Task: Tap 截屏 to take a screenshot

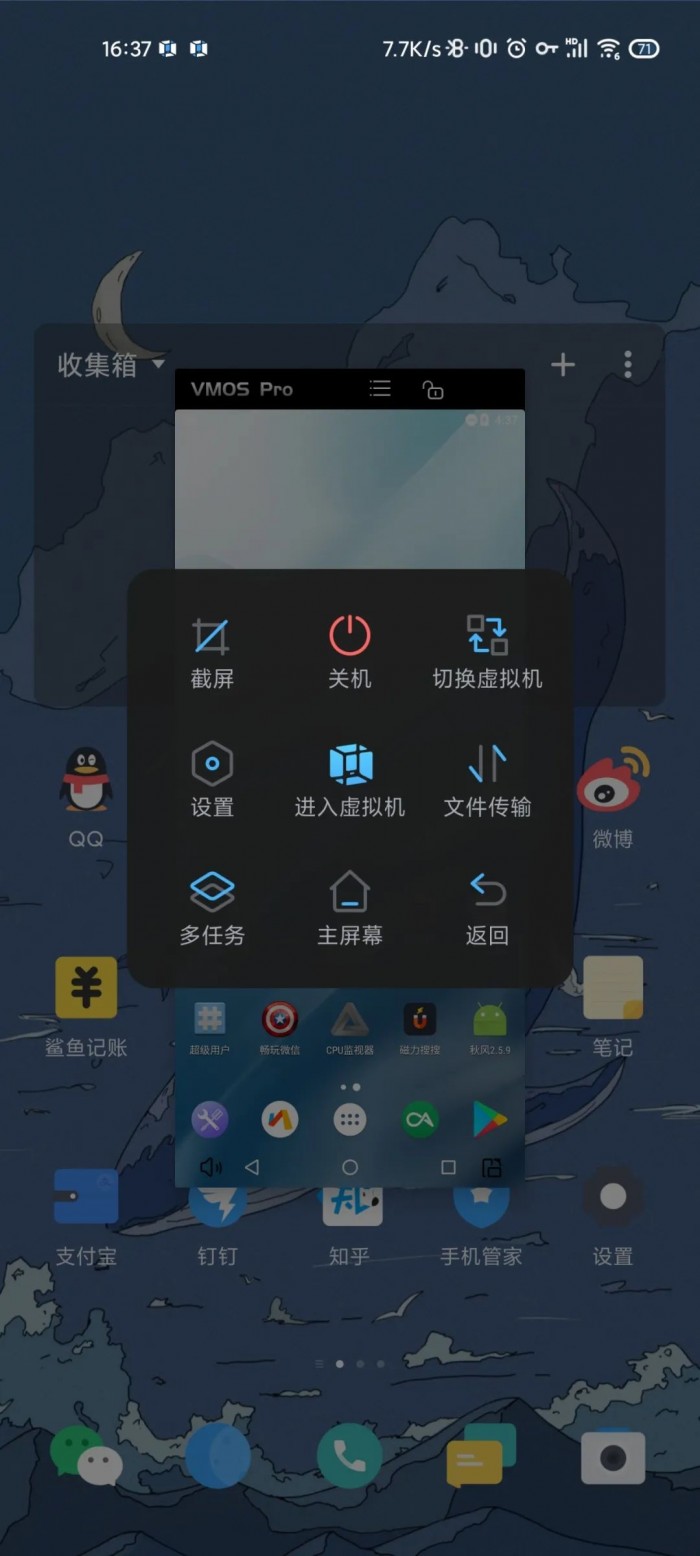Action: [212, 652]
